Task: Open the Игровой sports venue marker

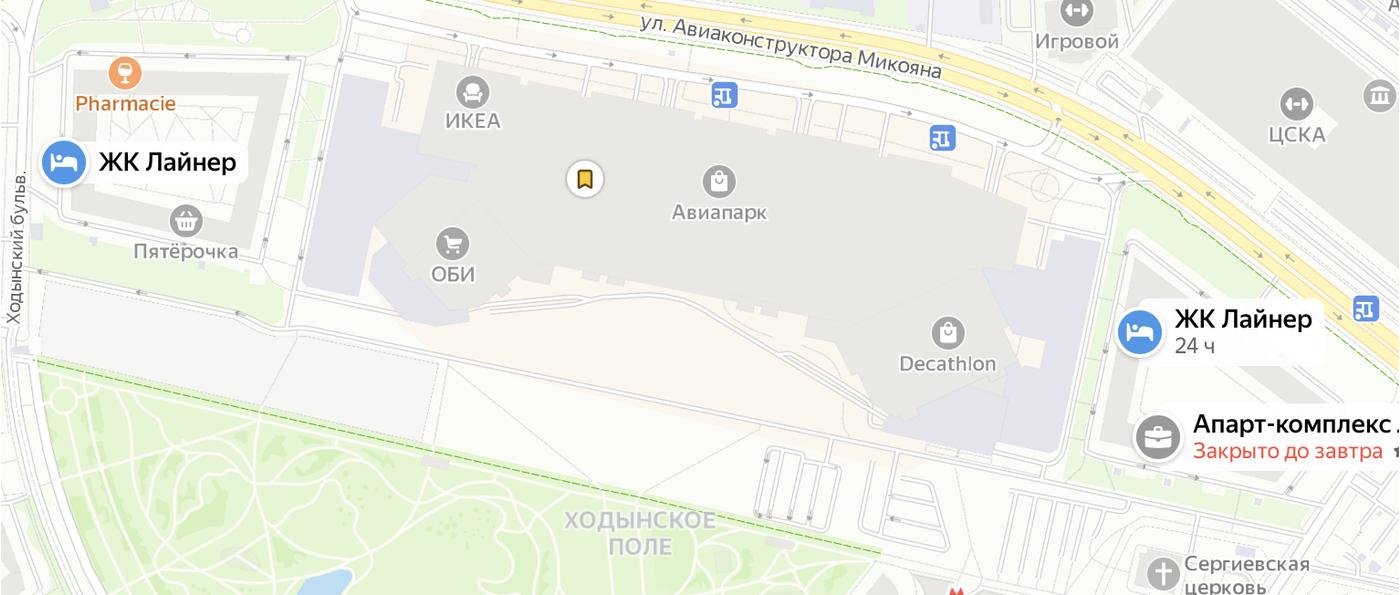Action: coord(1076,13)
